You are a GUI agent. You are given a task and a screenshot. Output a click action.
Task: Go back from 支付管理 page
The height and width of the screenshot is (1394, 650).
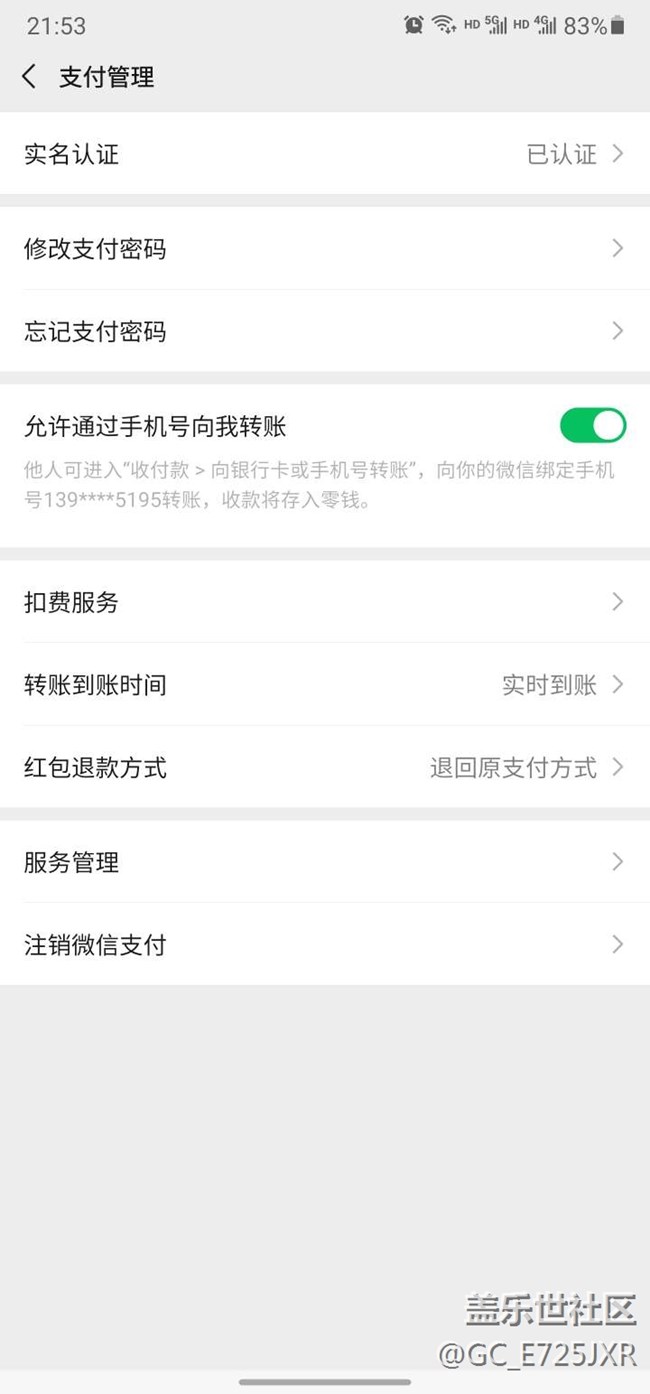point(29,77)
